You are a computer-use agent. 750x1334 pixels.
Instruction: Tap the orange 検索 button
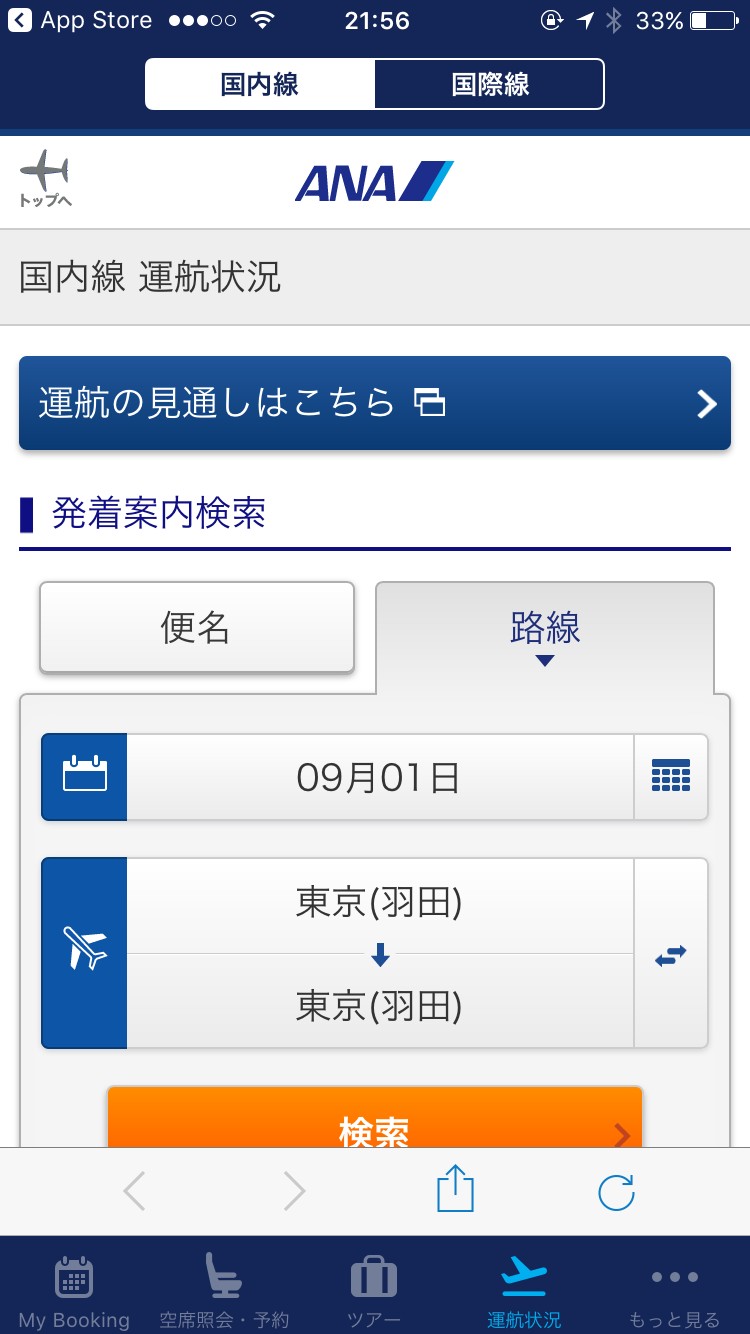375,1118
